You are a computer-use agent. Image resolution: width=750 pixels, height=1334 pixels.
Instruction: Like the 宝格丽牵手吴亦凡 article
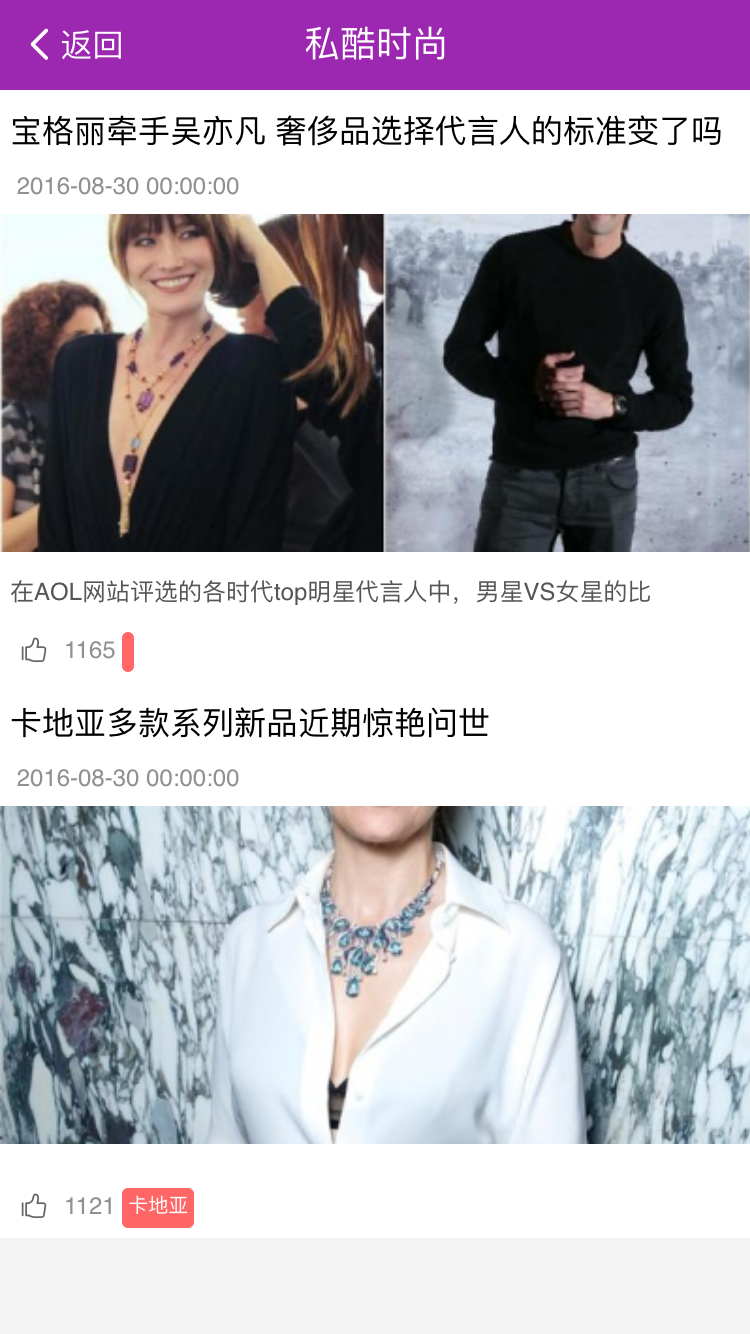pyautogui.click(x=35, y=651)
